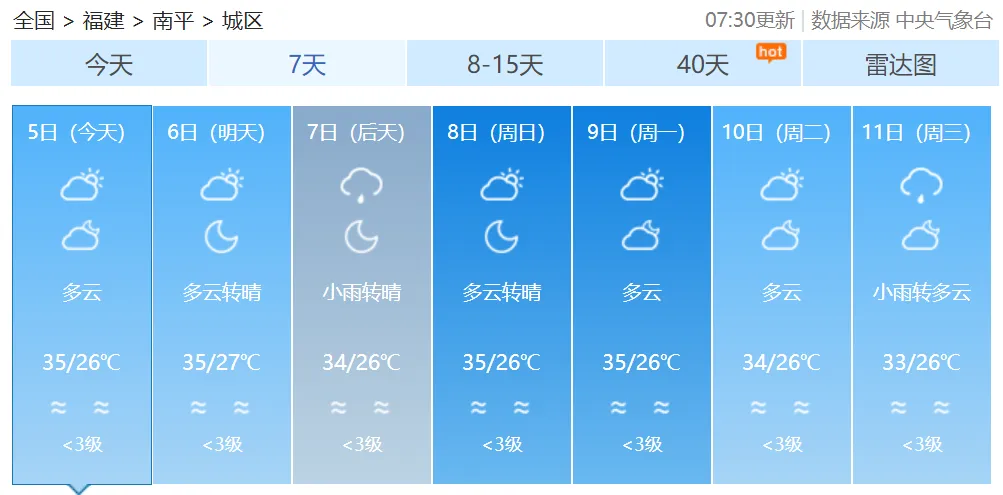
Task: Open the 全国 breadcrumb link
Action: [x=33, y=21]
